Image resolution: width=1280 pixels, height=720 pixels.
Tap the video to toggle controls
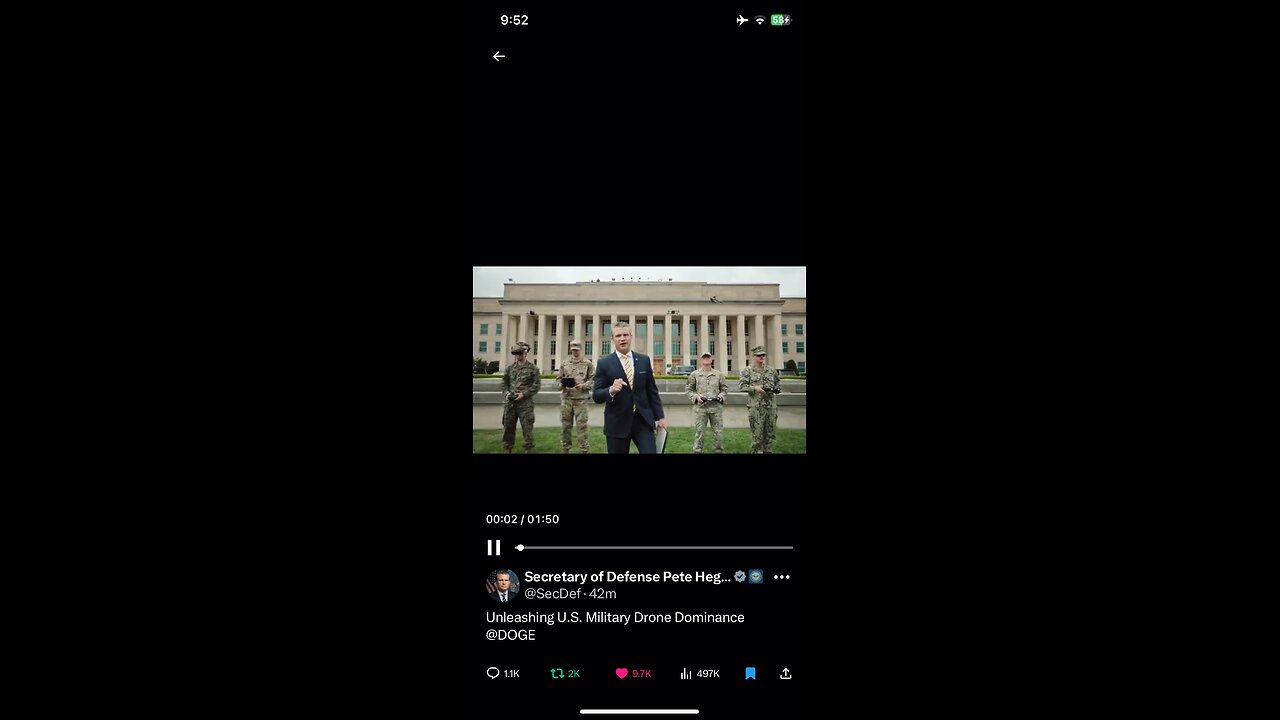[x=639, y=360]
